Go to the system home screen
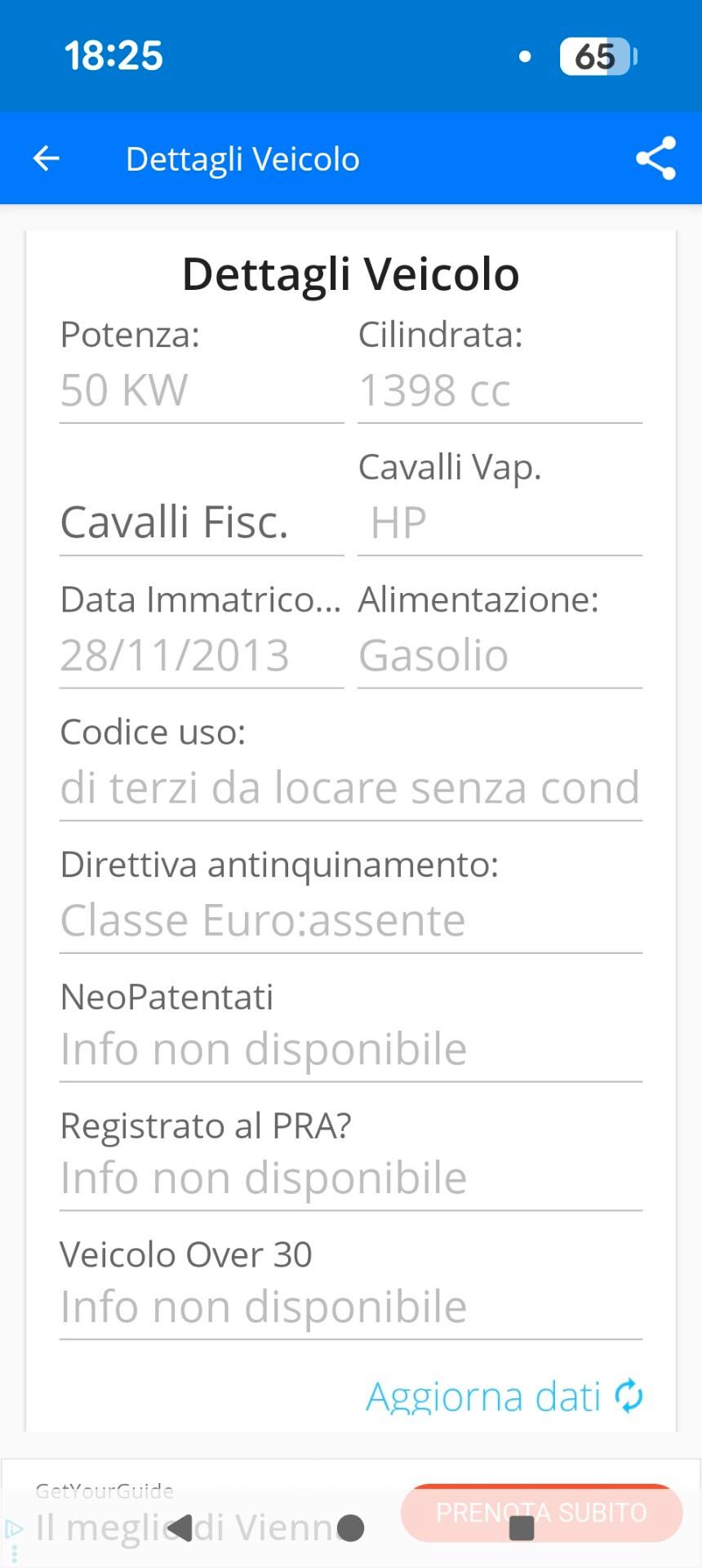Screen dimensions: 702x1568 click(x=350, y=1527)
